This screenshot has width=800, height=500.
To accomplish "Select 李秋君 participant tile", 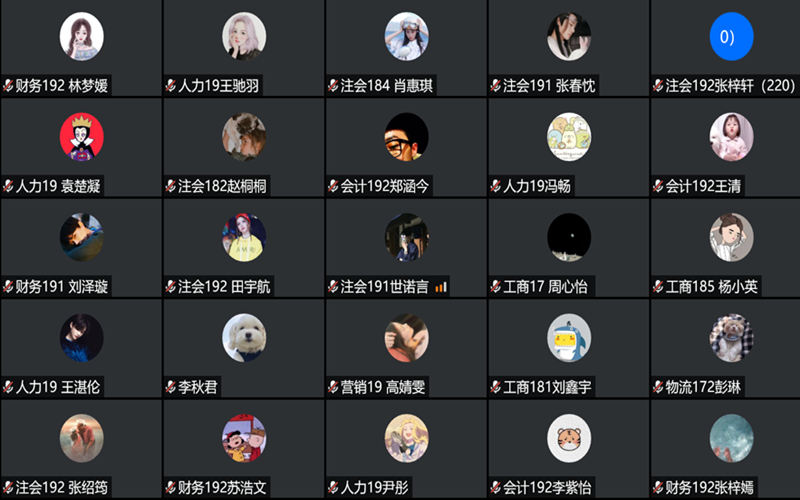I will (x=243, y=348).
